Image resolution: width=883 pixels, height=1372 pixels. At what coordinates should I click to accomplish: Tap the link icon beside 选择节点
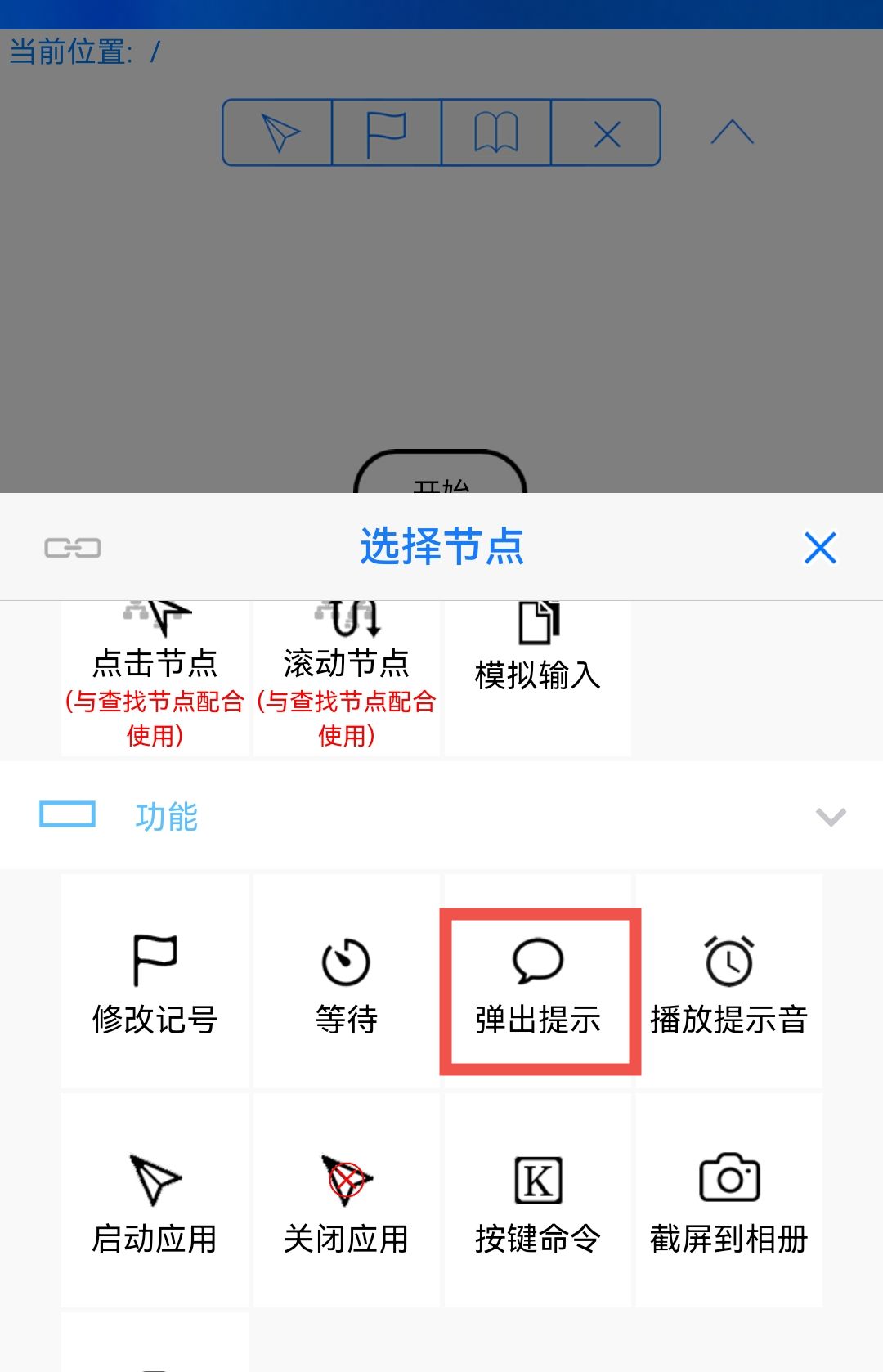coord(73,548)
